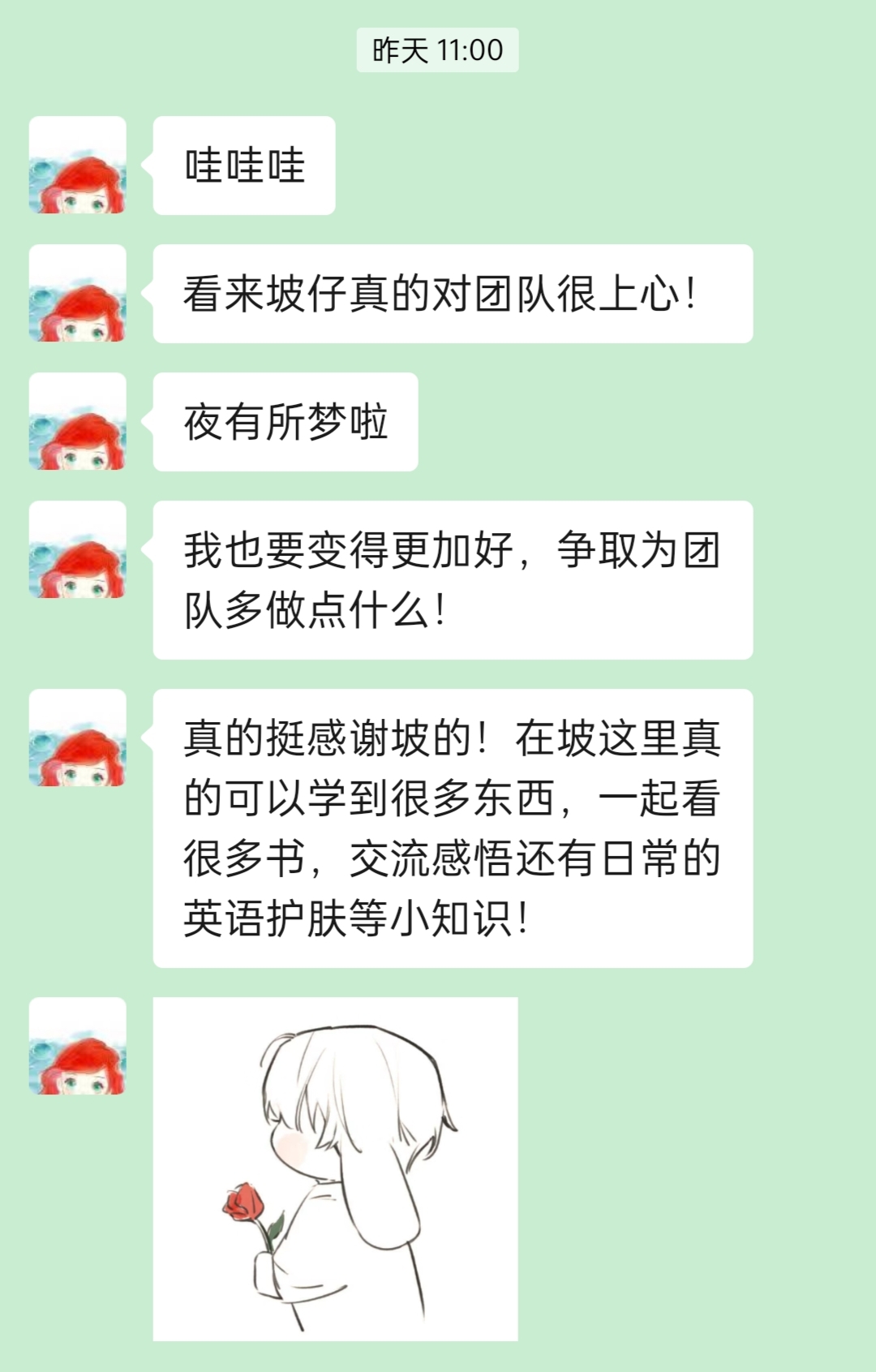
Task: Open the avatar beside the 哇哇哇 message
Action: click(78, 166)
